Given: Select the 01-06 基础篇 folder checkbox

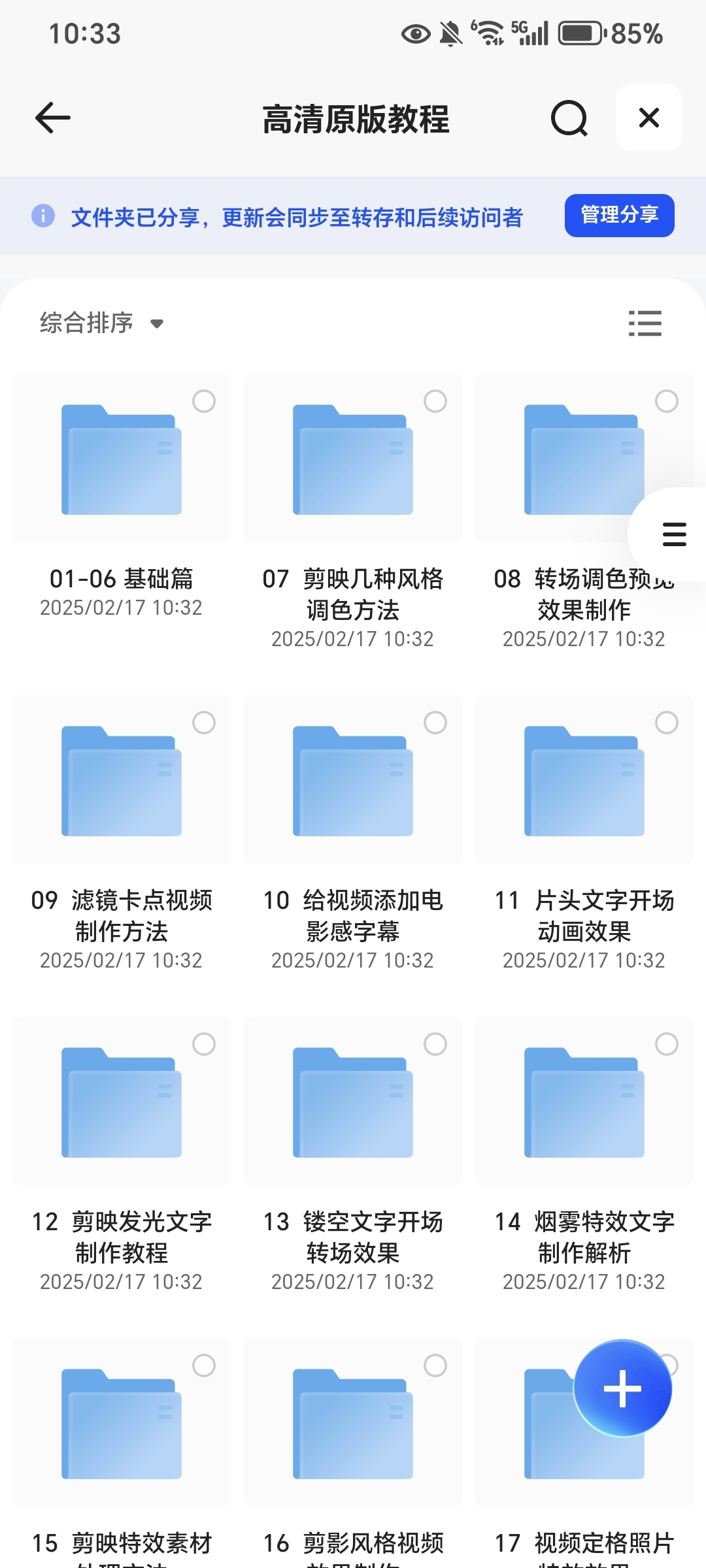Looking at the screenshot, I should coord(204,401).
